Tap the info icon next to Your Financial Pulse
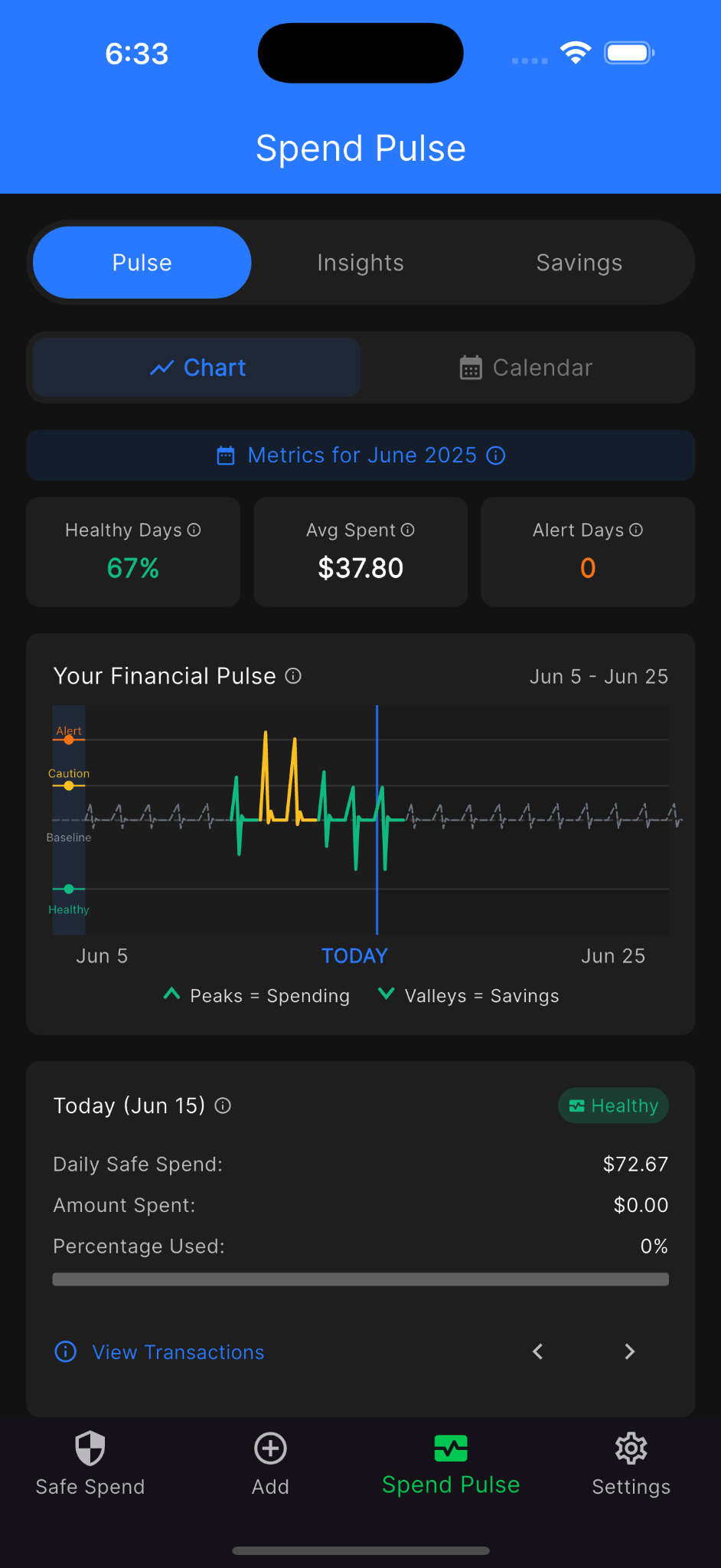Image resolution: width=721 pixels, height=1568 pixels. pos(292,676)
